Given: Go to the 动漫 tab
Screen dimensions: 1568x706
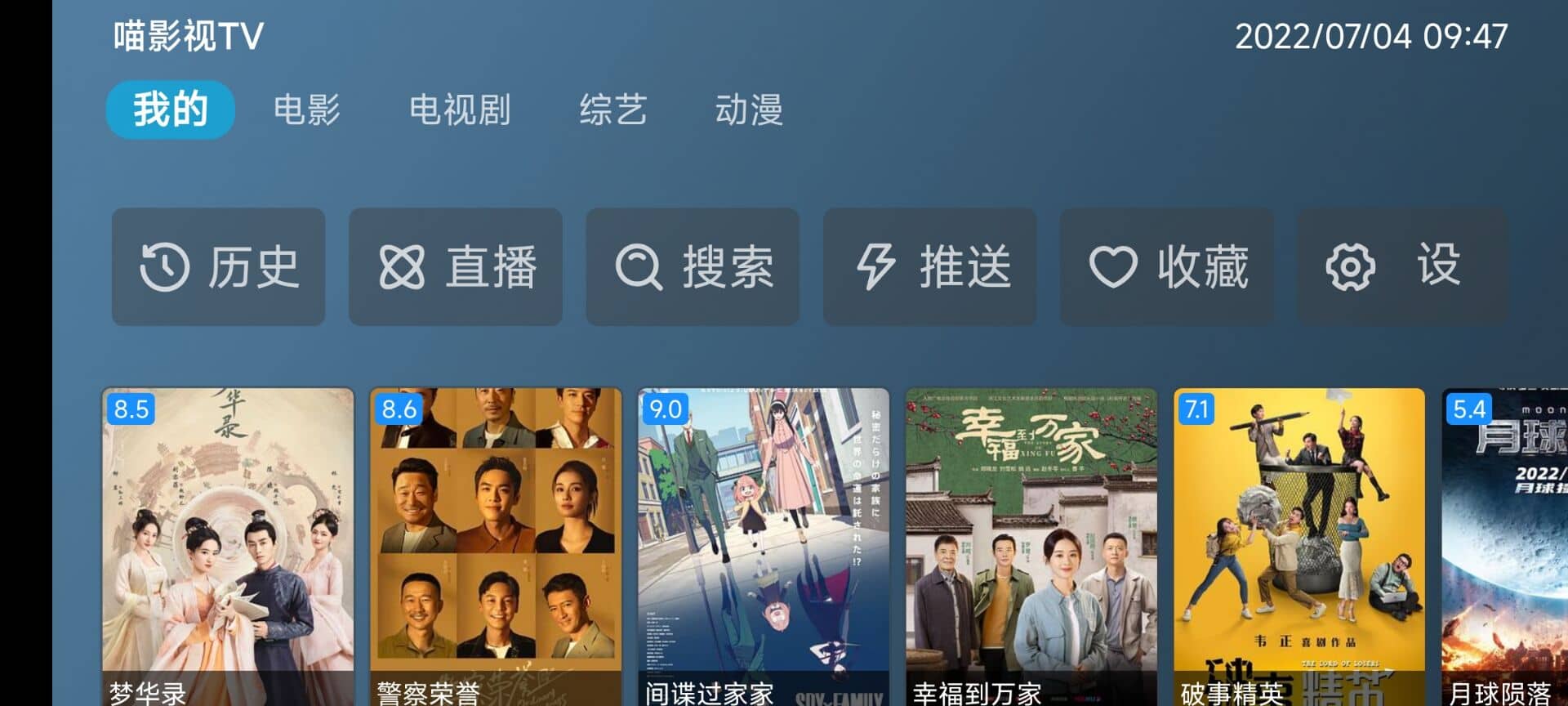Looking at the screenshot, I should click(x=749, y=109).
